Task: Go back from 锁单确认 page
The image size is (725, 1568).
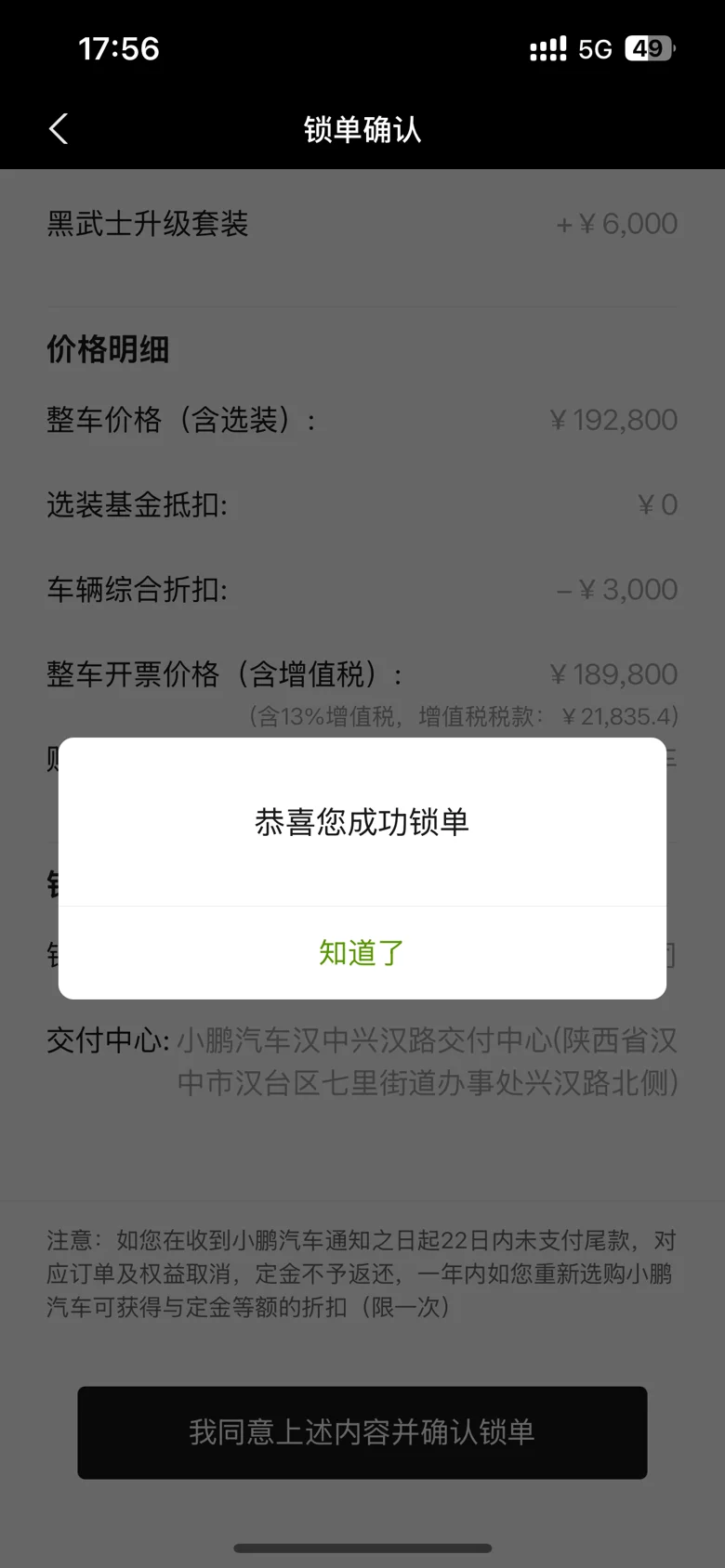Action: (x=59, y=129)
